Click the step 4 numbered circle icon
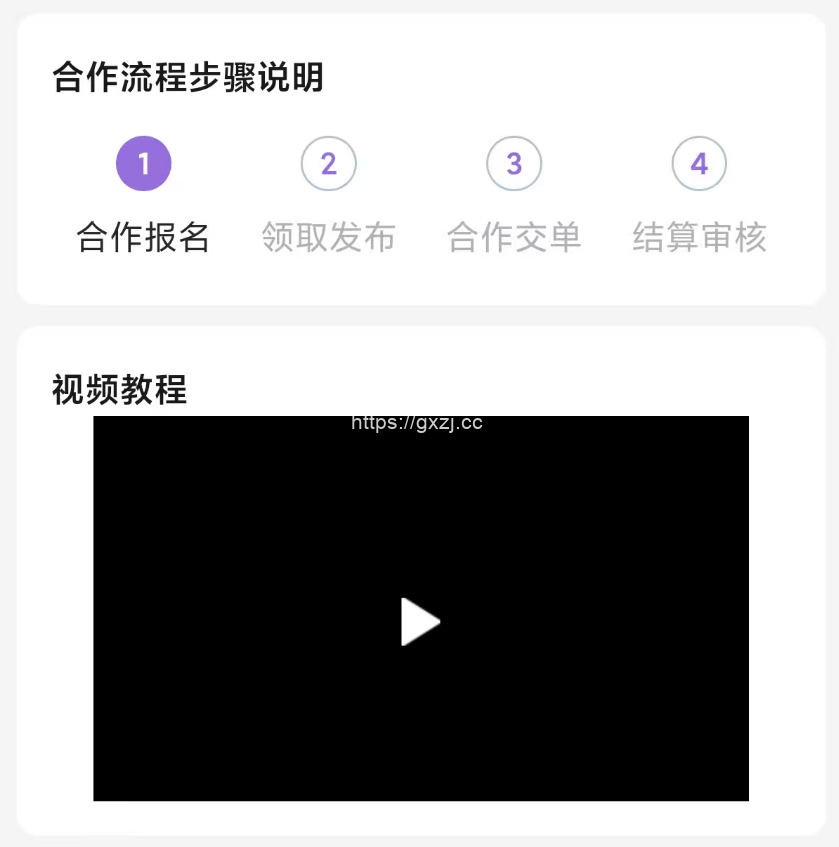The width and height of the screenshot is (839, 847). (x=698, y=163)
